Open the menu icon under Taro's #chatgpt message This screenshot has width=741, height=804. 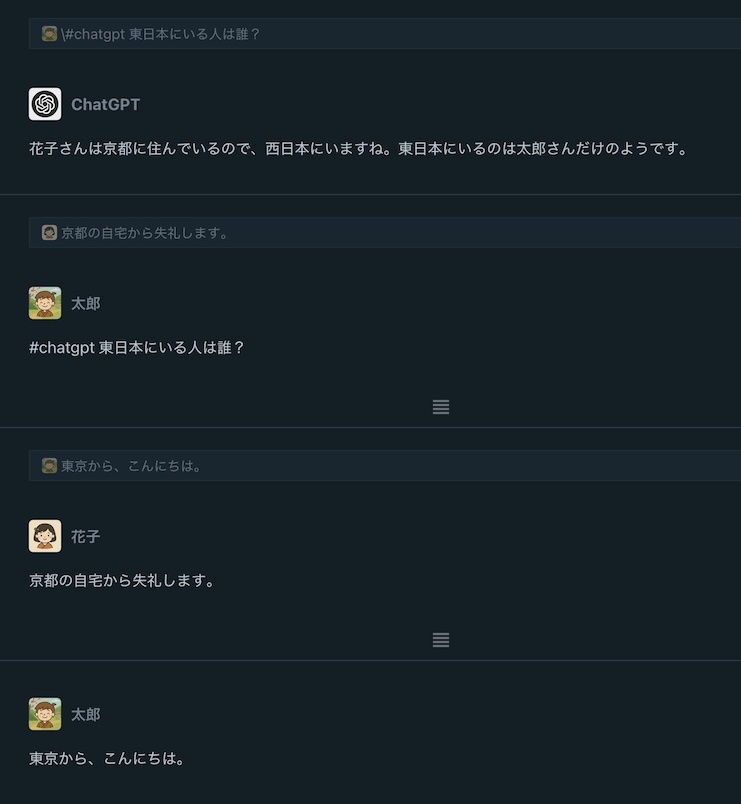tap(441, 407)
